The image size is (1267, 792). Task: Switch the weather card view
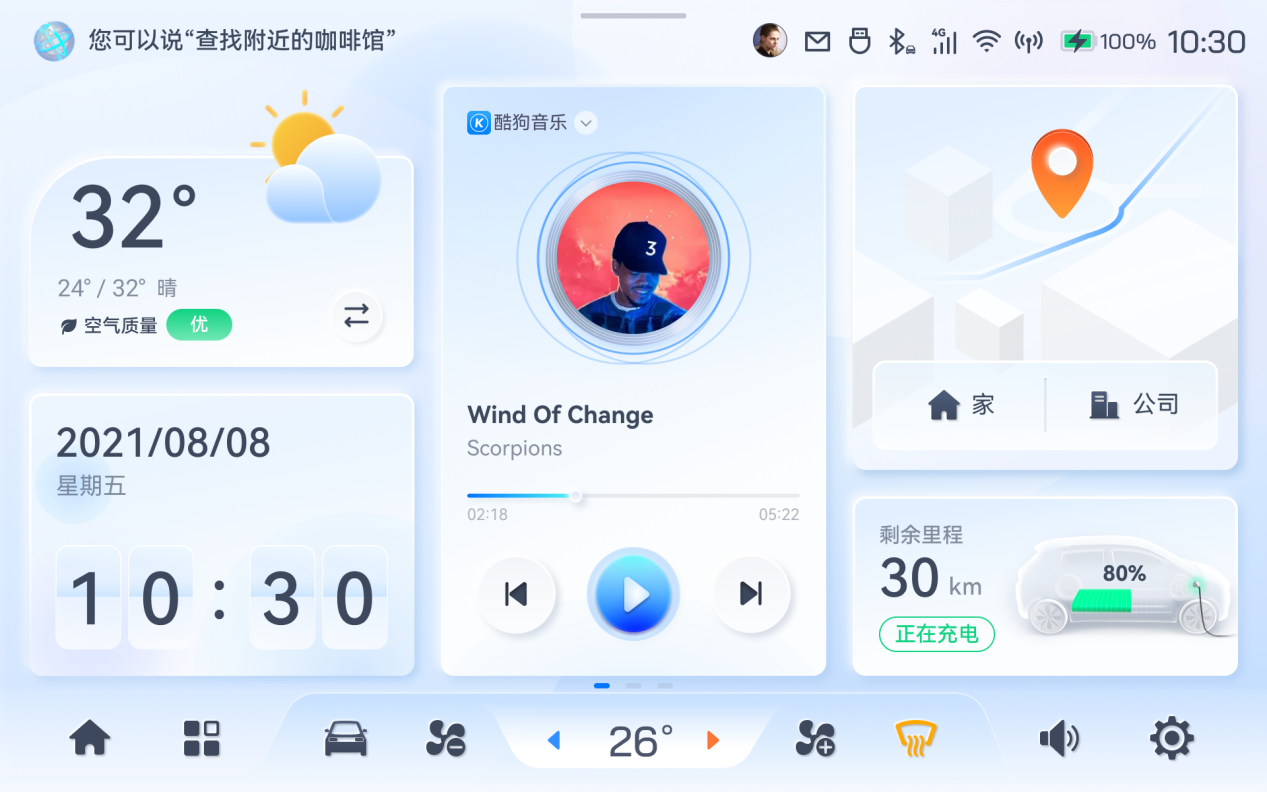[357, 316]
